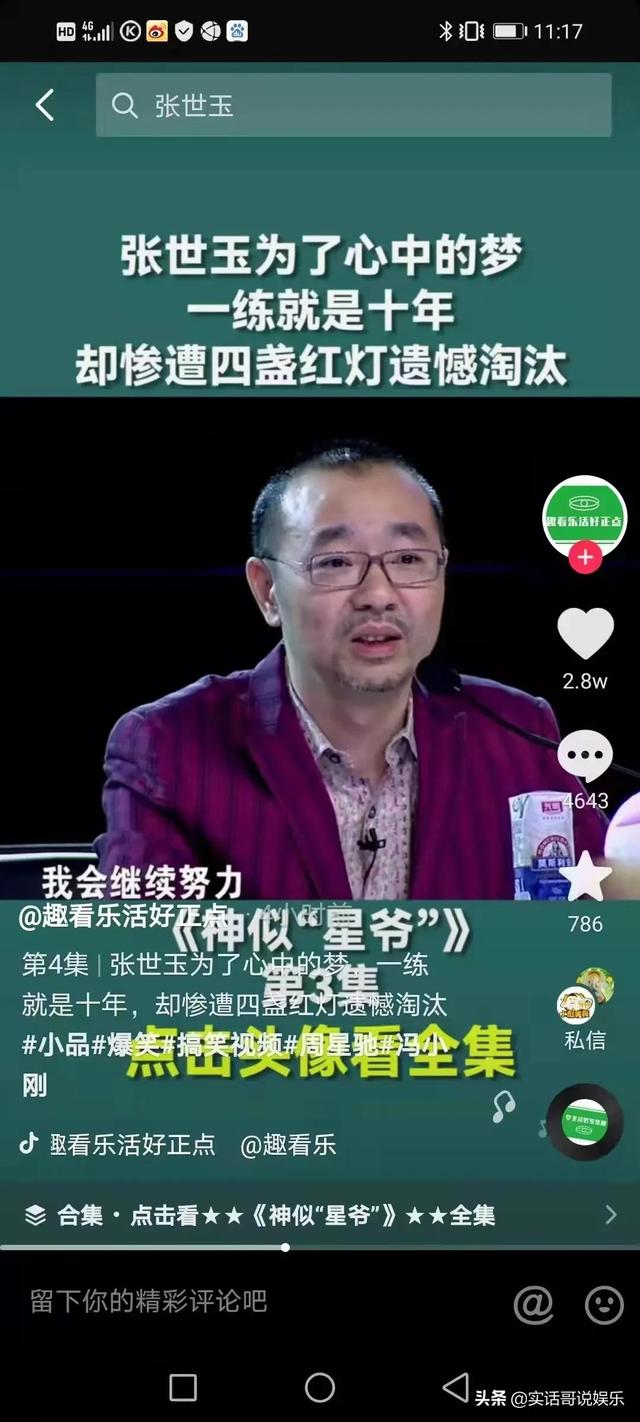Open the @趣看乐活好正点 username profile
The height and width of the screenshot is (1422, 640).
click(125, 915)
